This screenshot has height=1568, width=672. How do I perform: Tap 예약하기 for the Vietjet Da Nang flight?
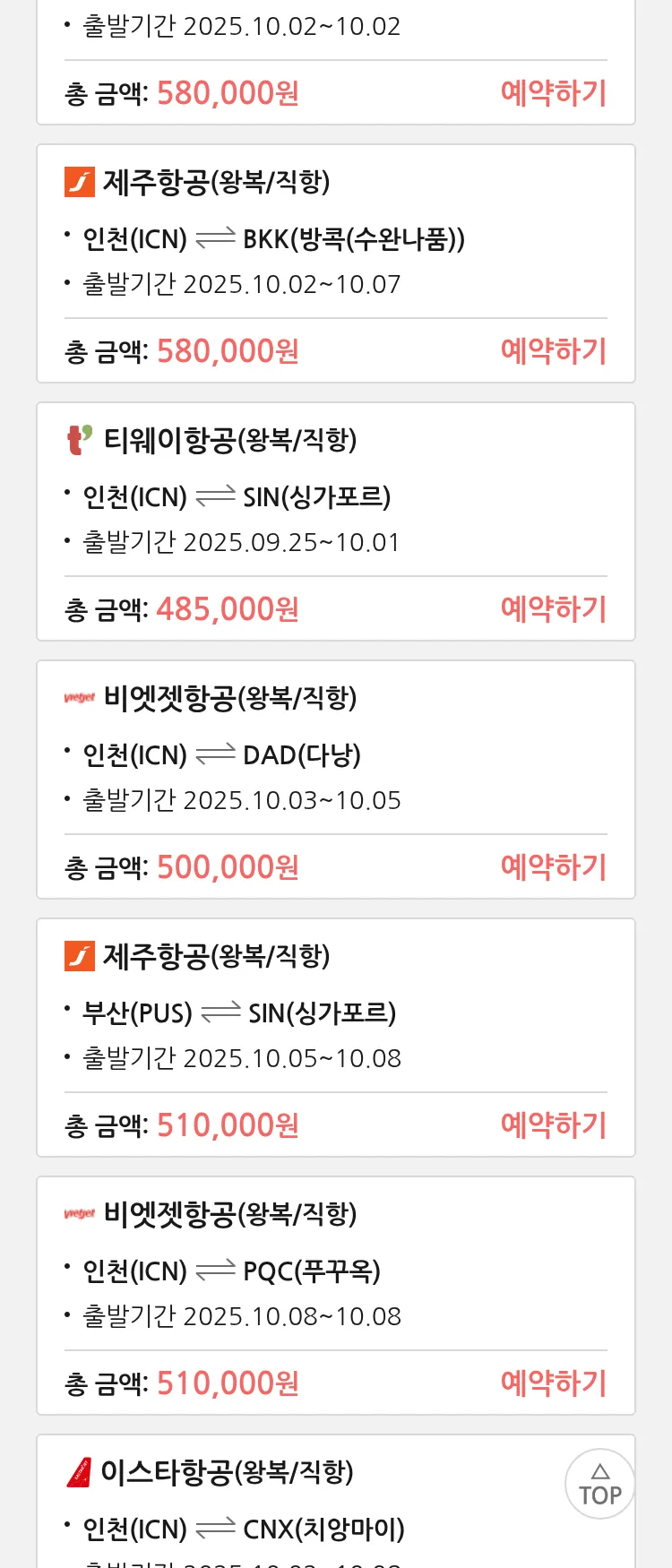[x=553, y=867]
